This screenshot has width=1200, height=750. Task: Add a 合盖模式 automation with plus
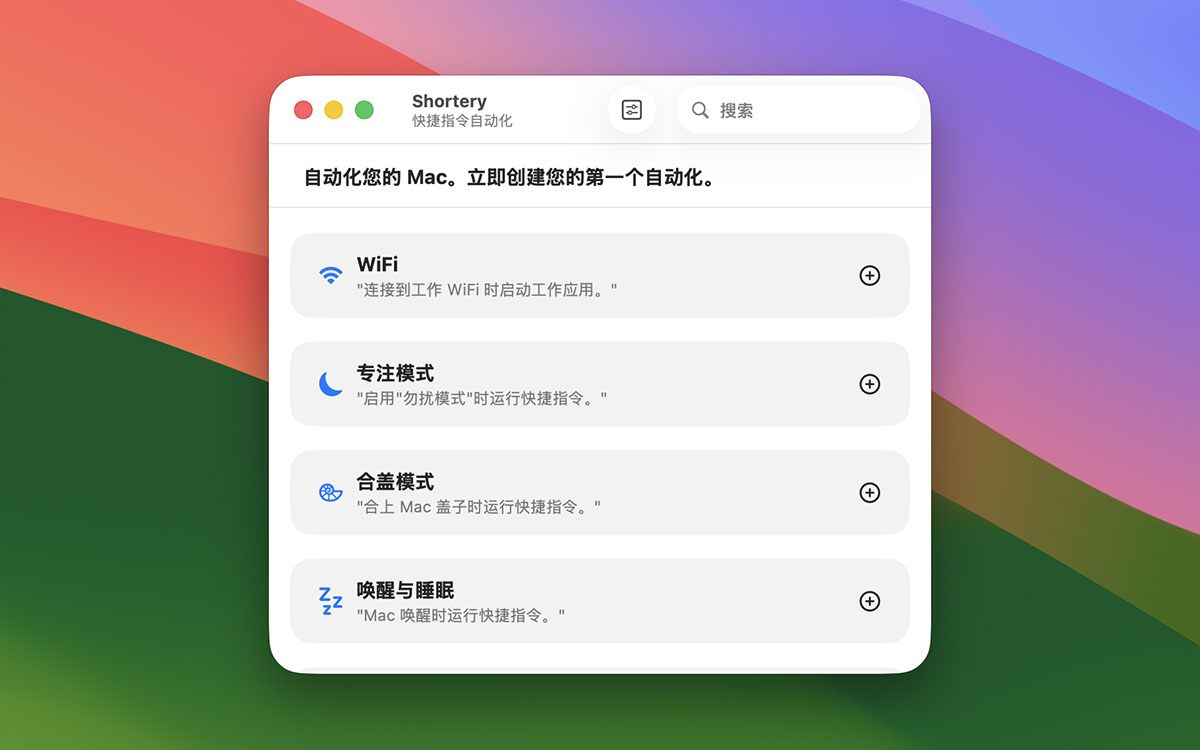pos(870,492)
